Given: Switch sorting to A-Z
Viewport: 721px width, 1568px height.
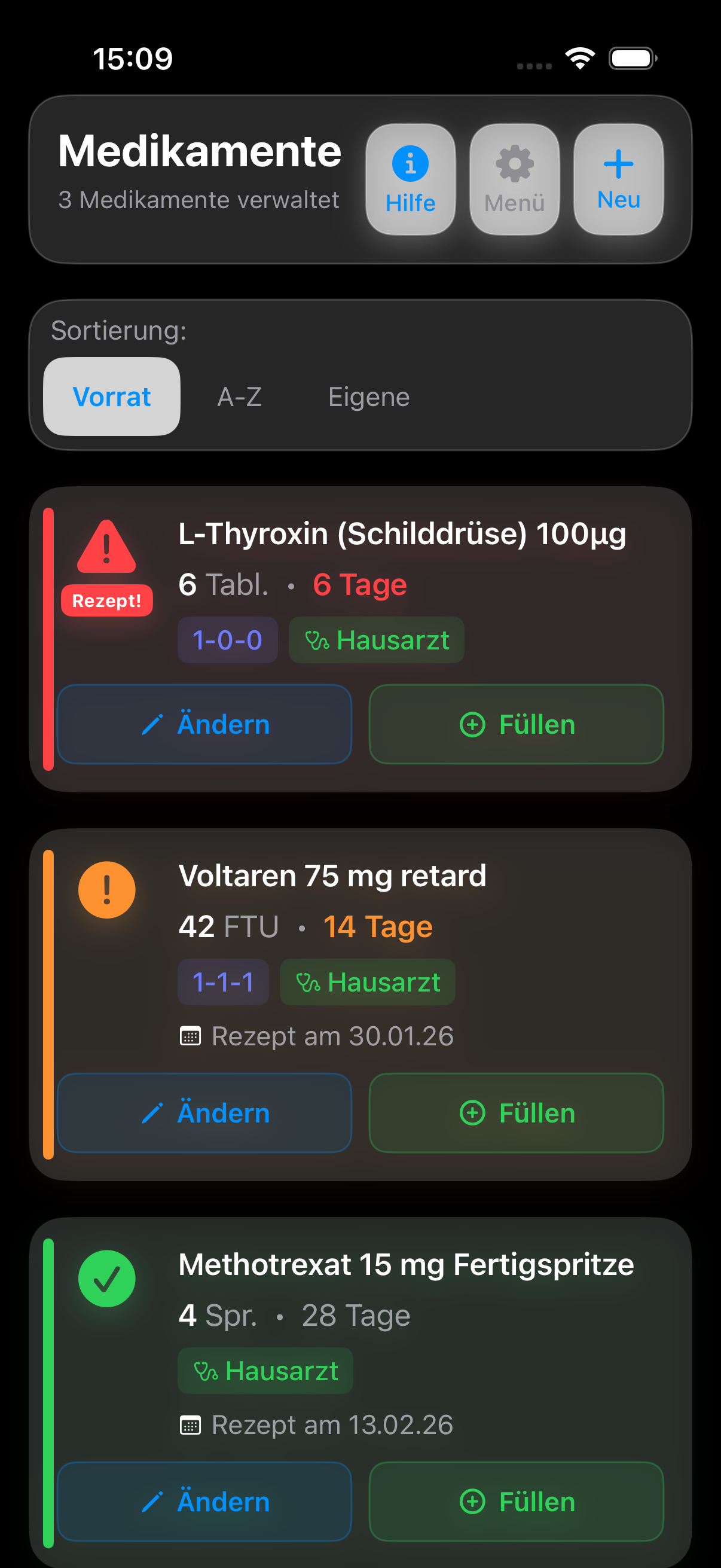Looking at the screenshot, I should pyautogui.click(x=240, y=396).
